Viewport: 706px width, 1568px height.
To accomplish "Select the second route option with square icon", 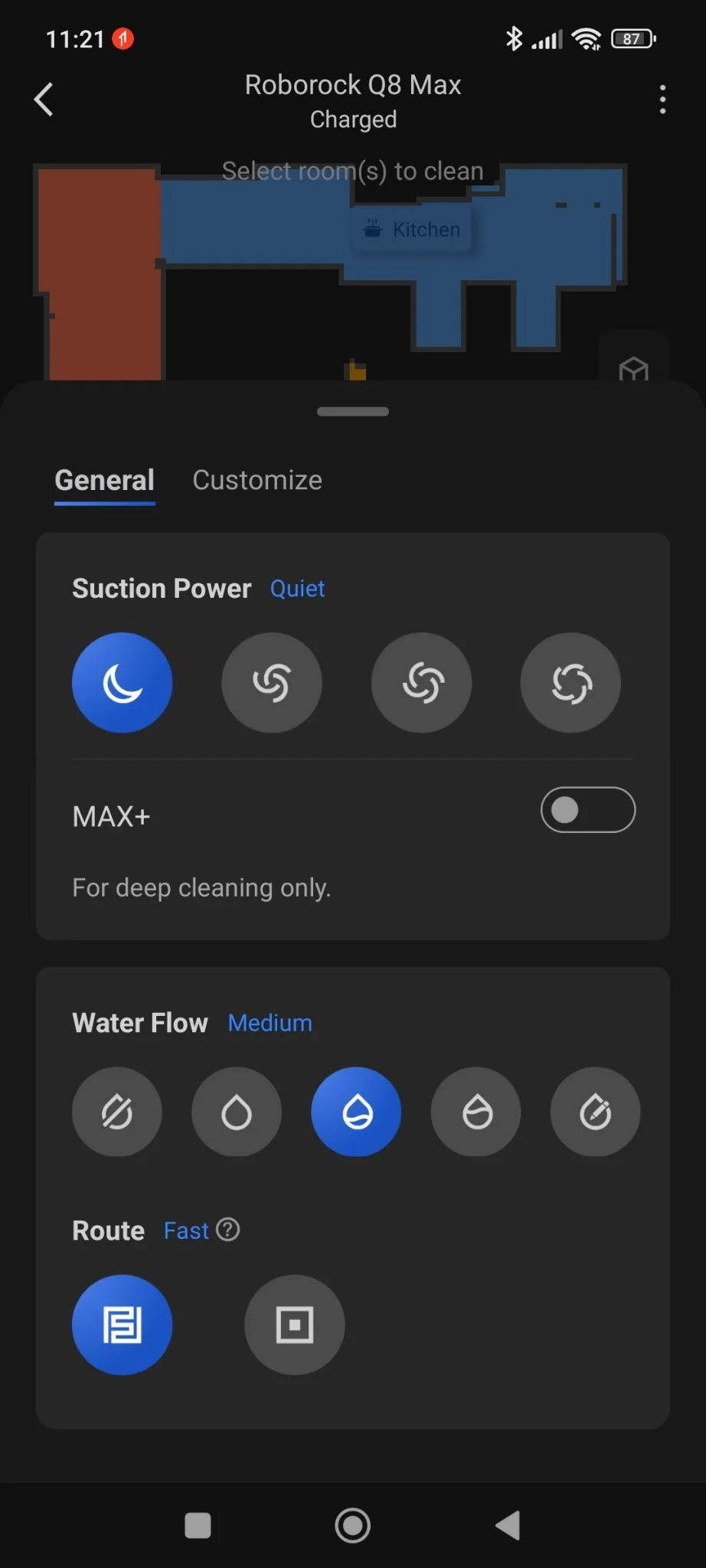I will [x=295, y=1325].
